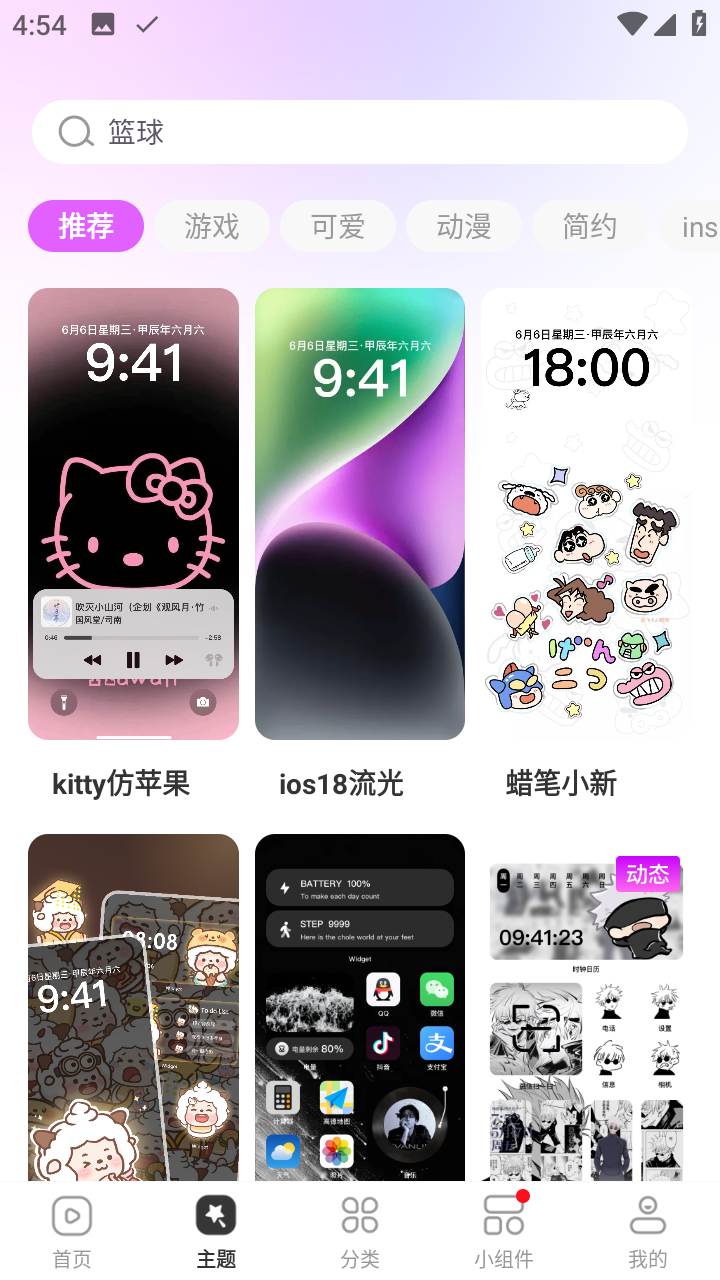
Task: Go to the 首页 tab
Action: 72,1232
